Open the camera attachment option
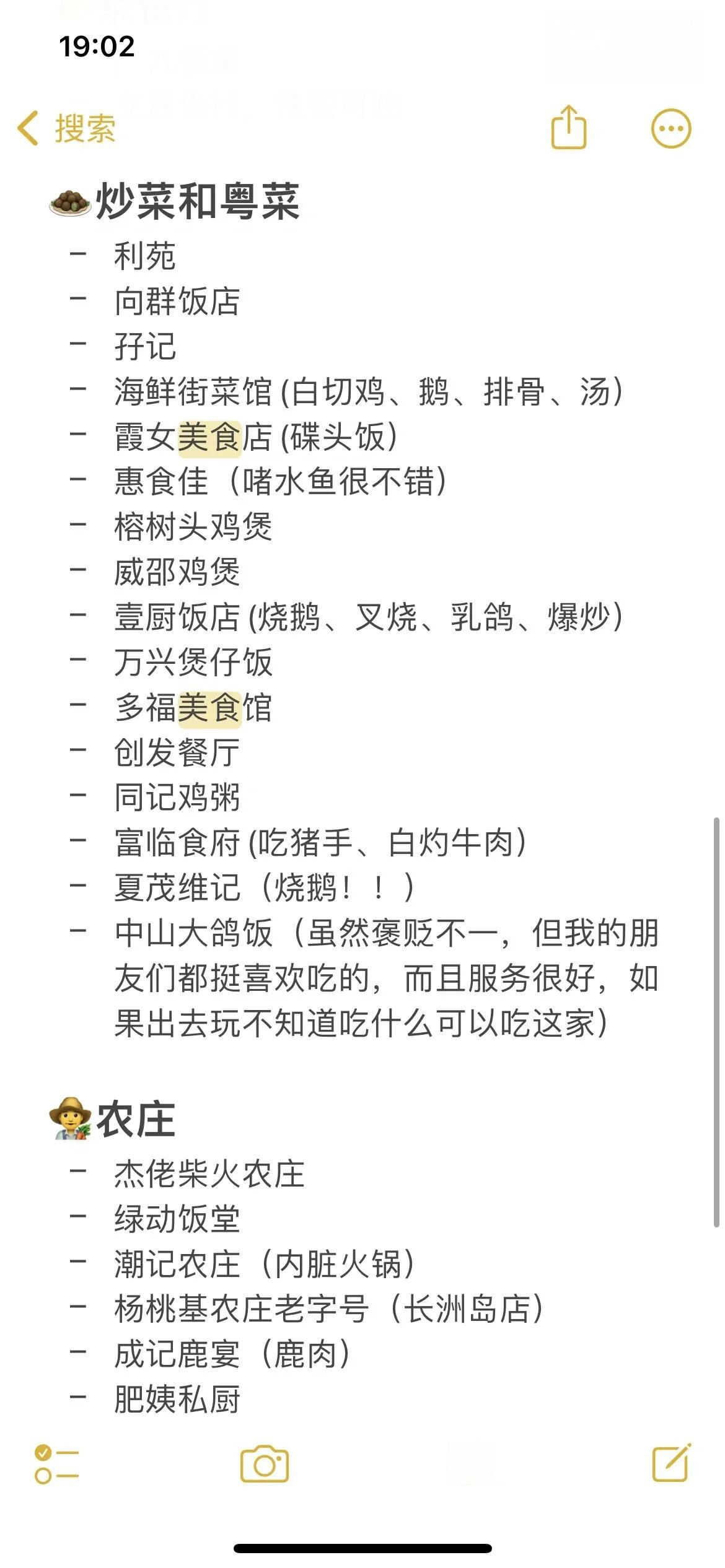Viewport: 725px width, 1568px height. click(x=265, y=1465)
